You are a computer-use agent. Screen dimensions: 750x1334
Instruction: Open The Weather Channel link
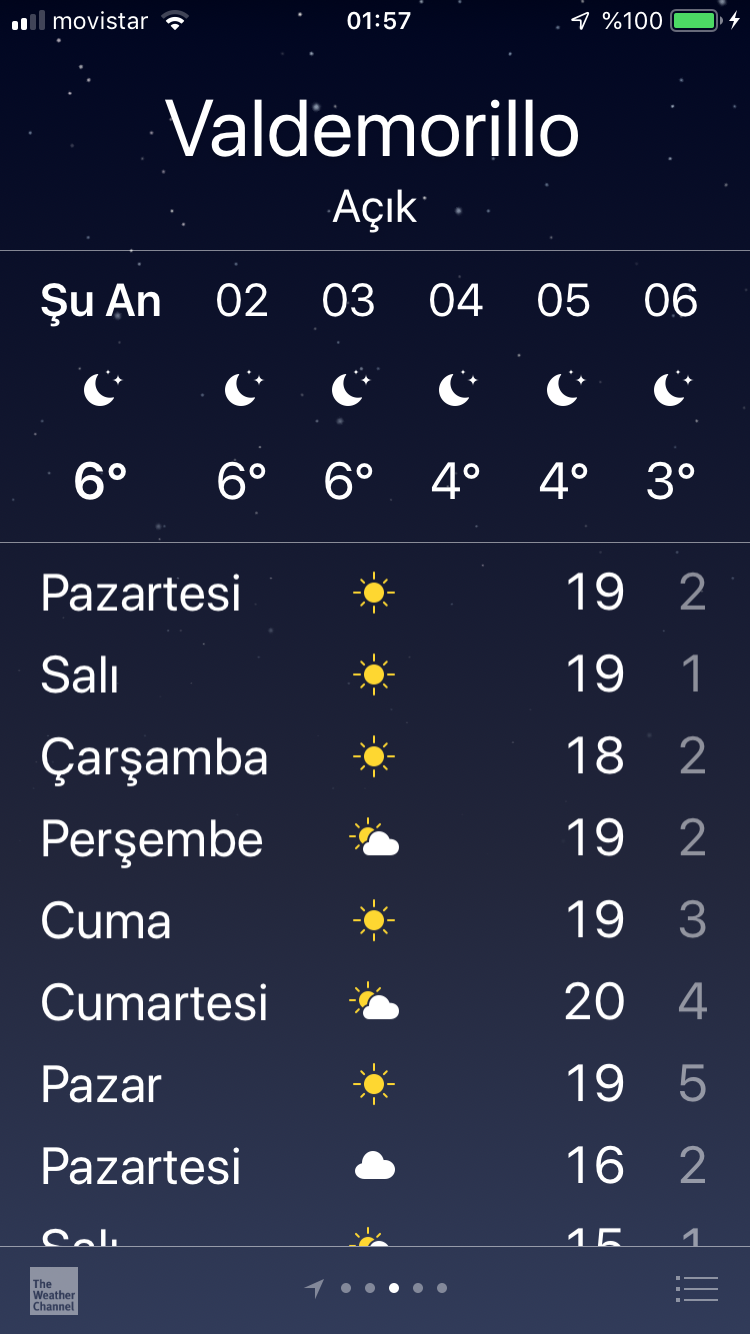[54, 1290]
